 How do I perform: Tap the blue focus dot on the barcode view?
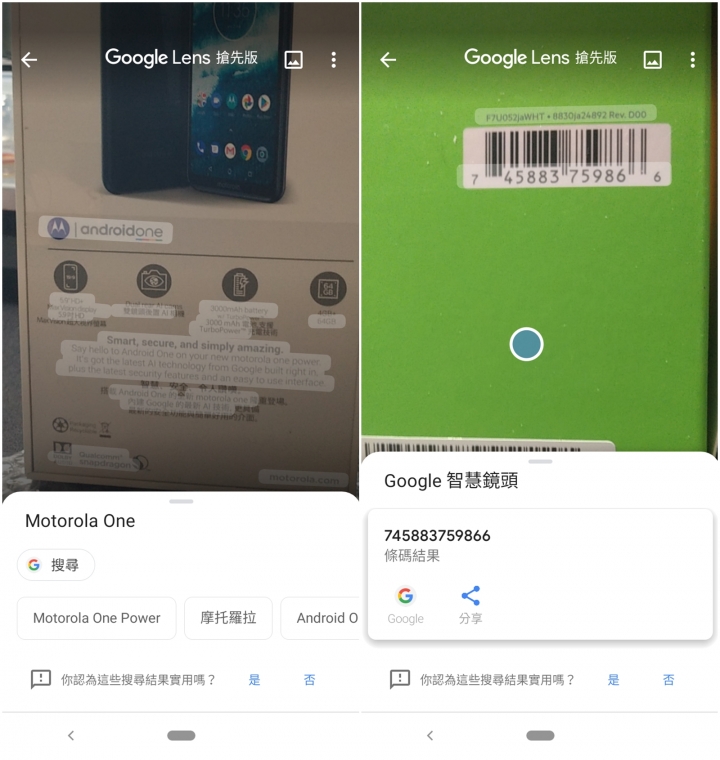pos(526,343)
